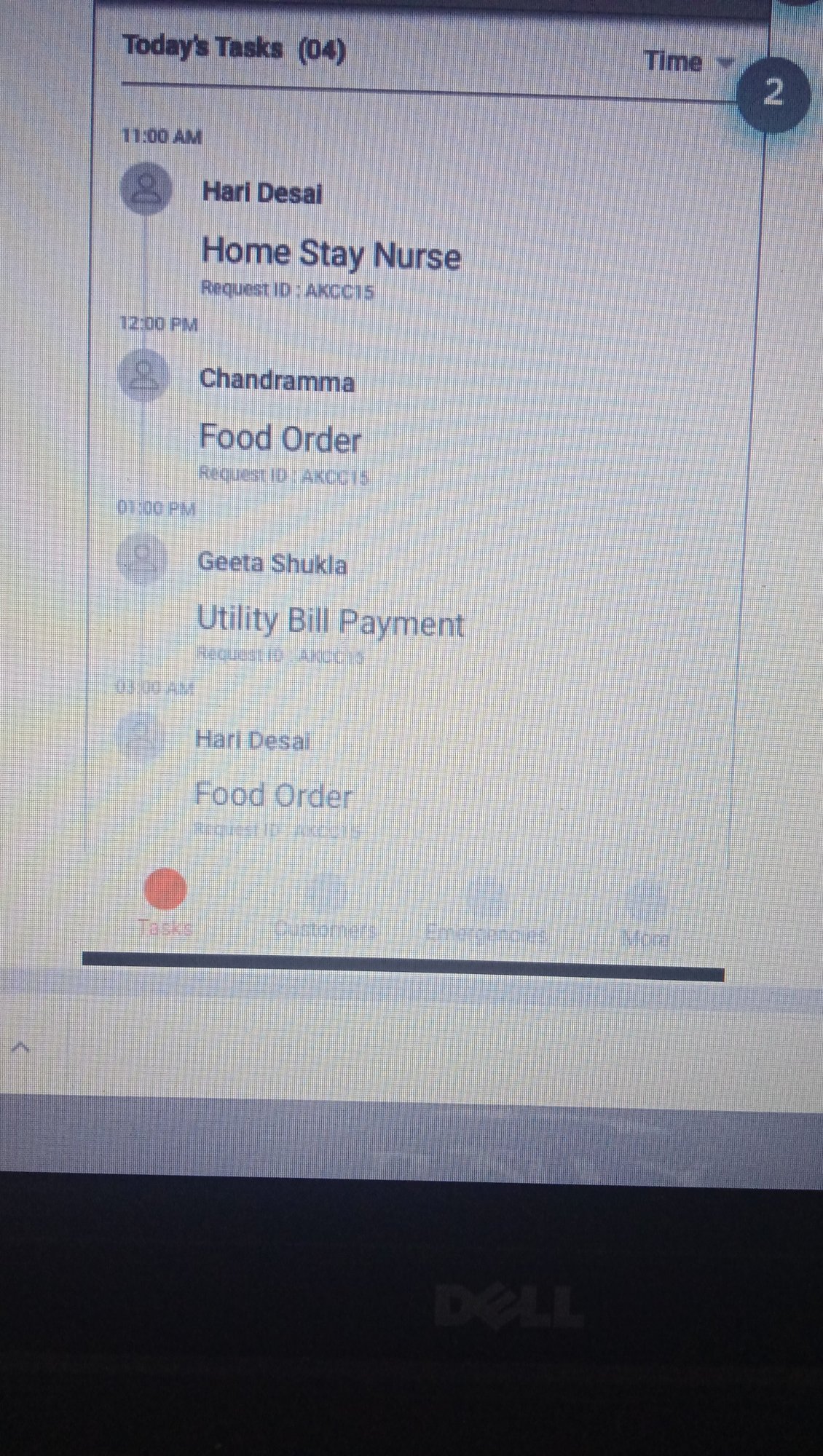The width and height of the screenshot is (823, 1456).
Task: Open Chandramma's Food Order task
Action: (x=280, y=439)
